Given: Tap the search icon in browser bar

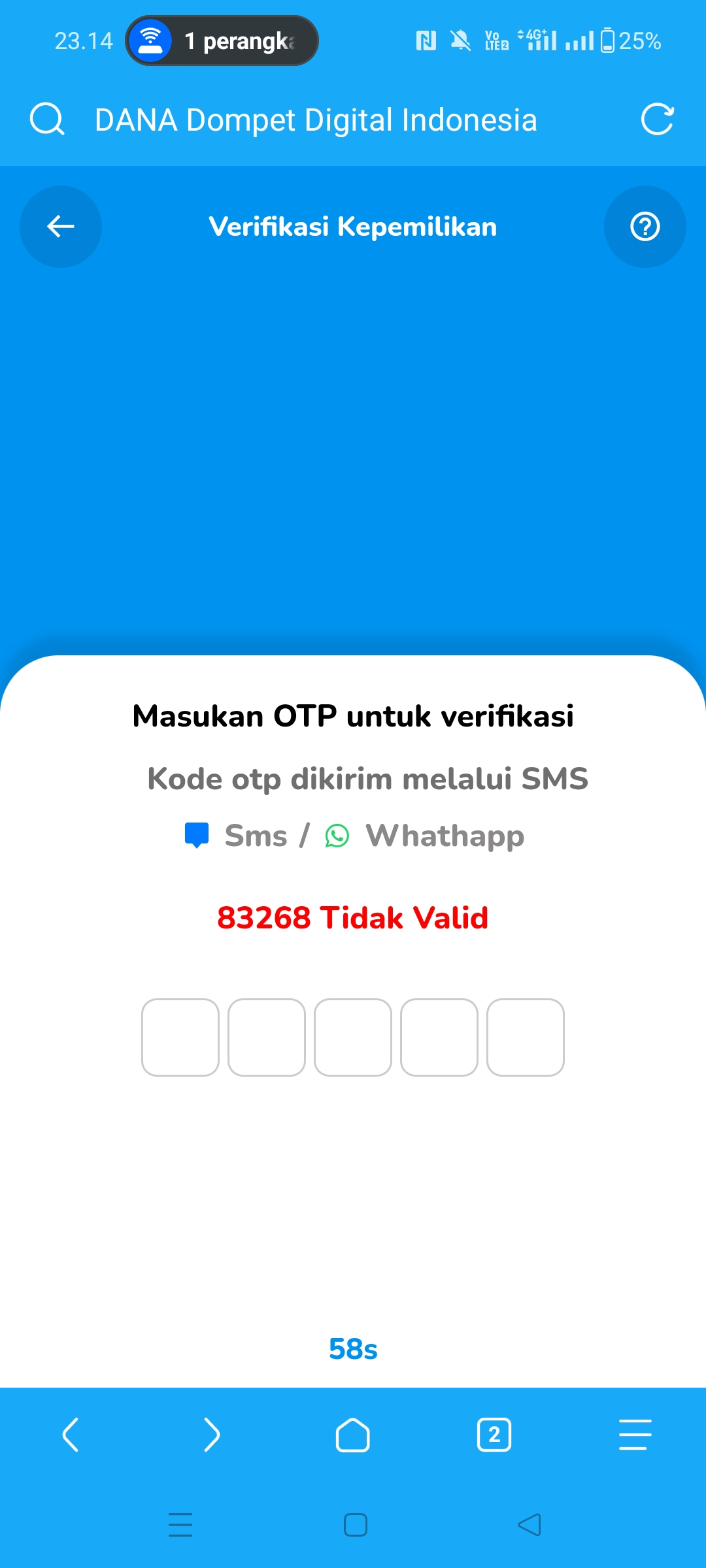Looking at the screenshot, I should pos(47,120).
